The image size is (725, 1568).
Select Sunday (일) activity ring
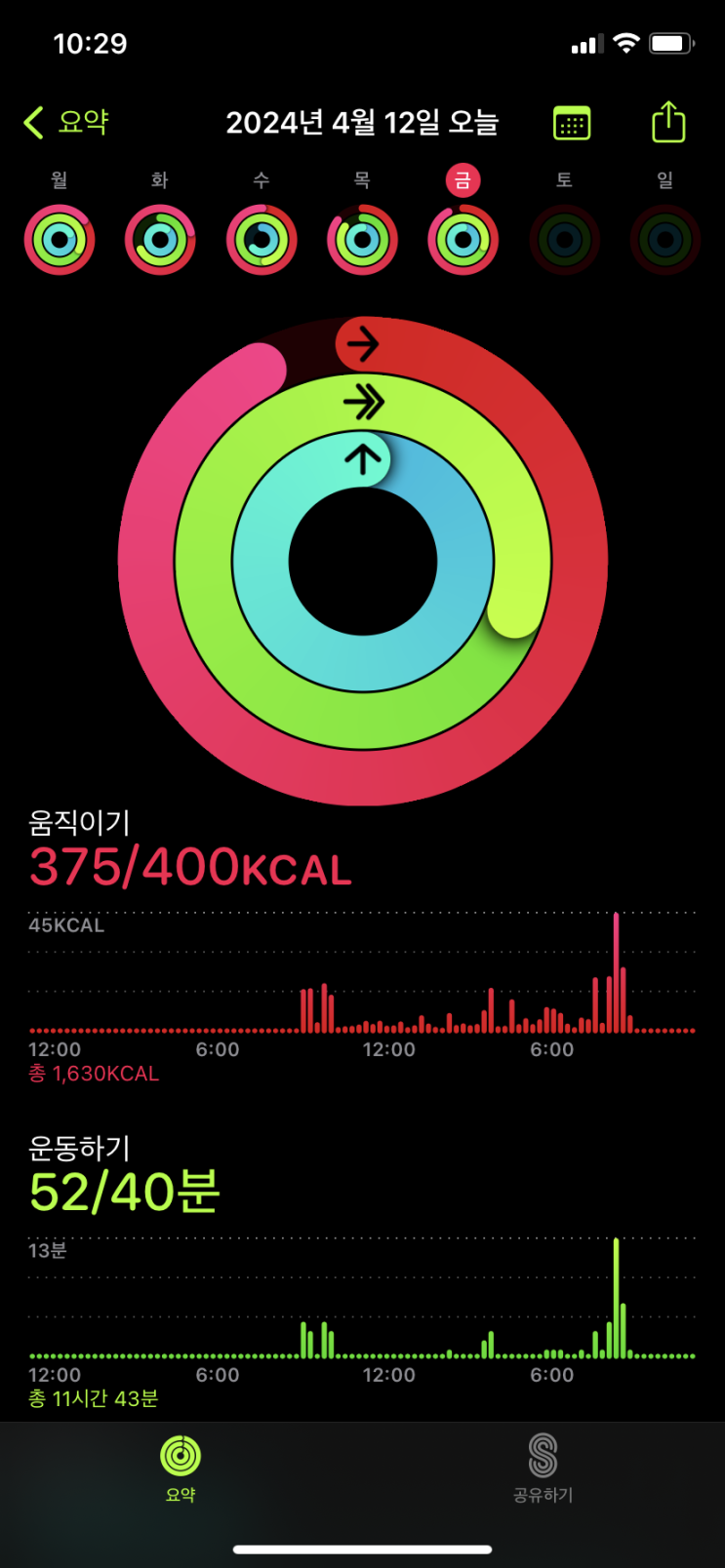665,240
